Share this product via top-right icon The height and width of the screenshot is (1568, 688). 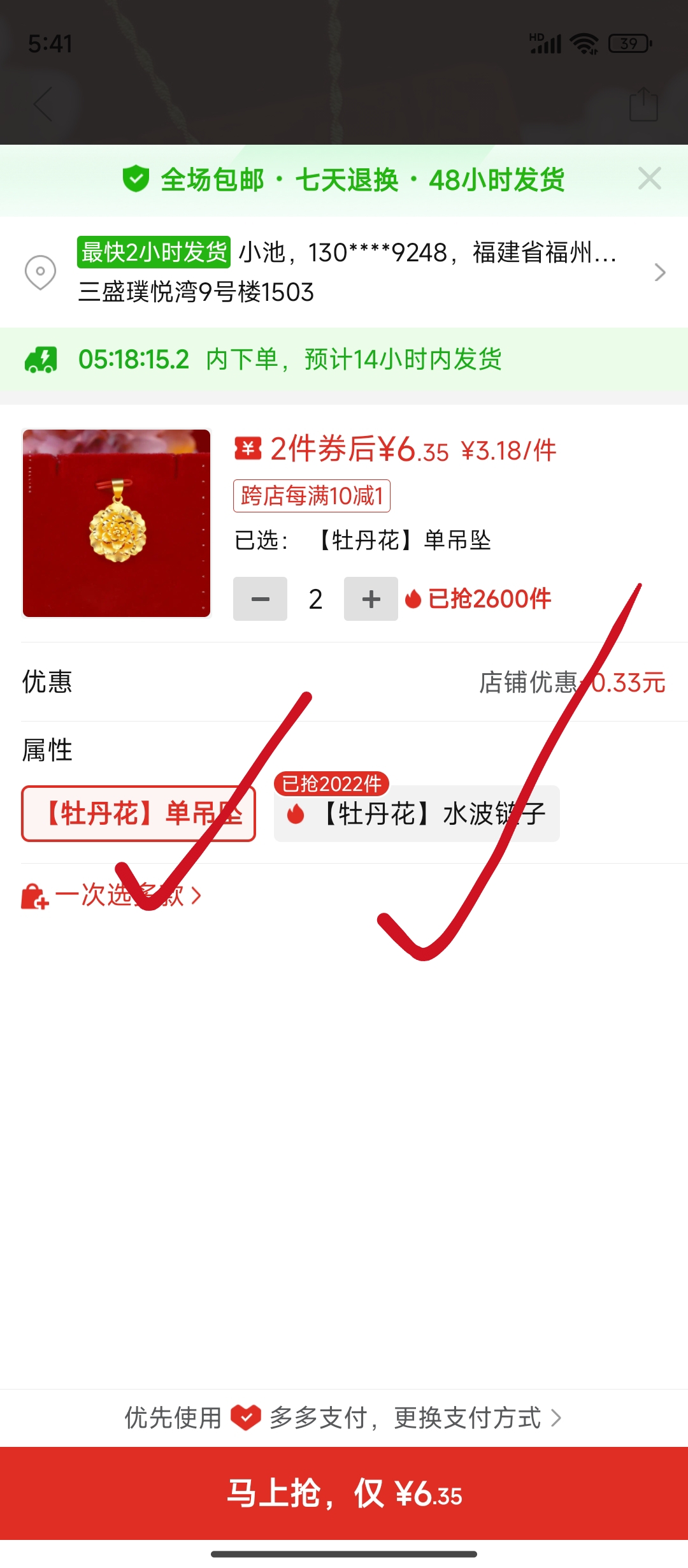(643, 104)
